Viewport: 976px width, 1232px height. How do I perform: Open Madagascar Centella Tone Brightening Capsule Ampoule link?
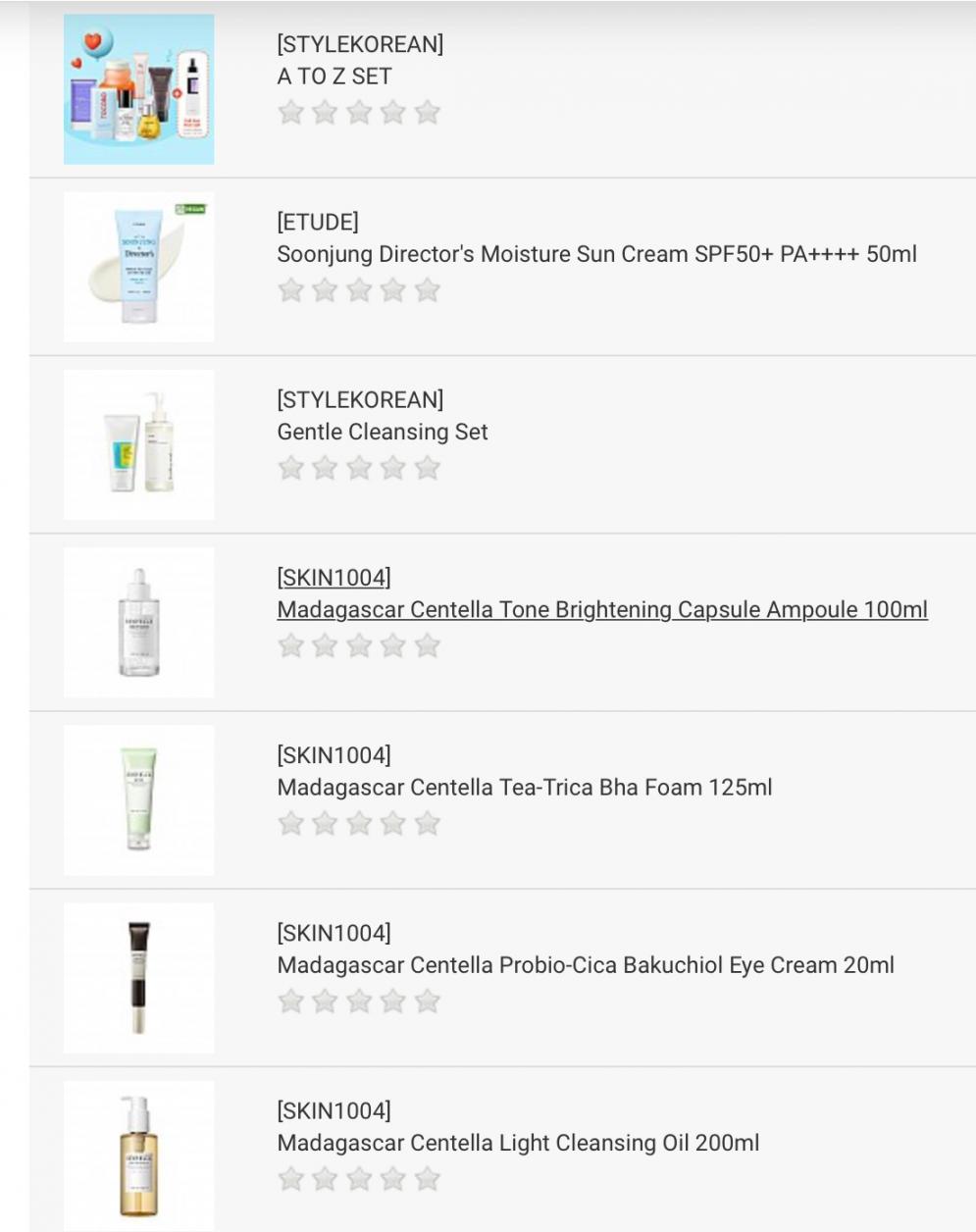(x=601, y=609)
